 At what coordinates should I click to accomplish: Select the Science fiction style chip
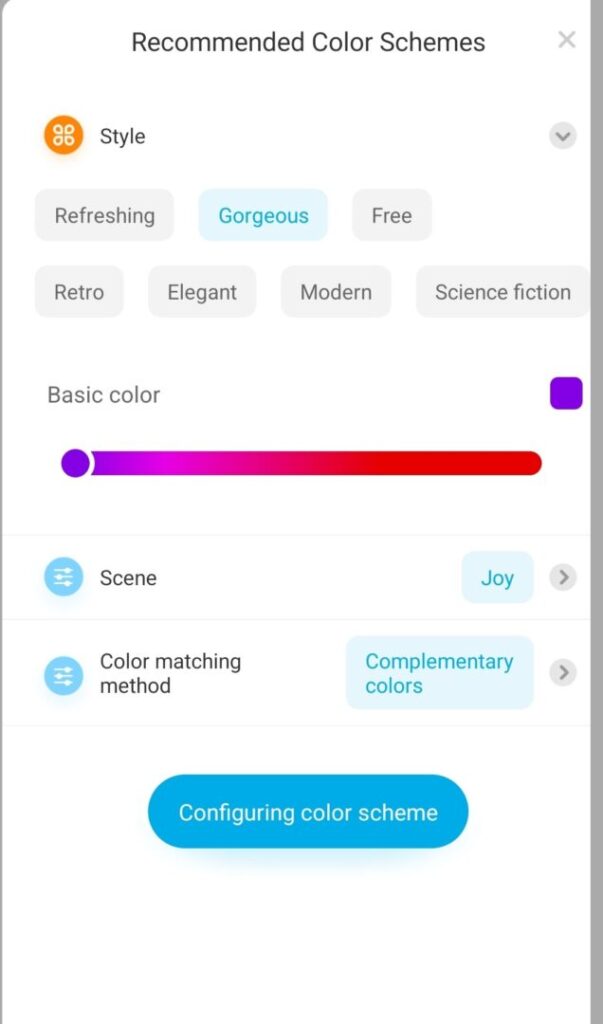(x=503, y=291)
